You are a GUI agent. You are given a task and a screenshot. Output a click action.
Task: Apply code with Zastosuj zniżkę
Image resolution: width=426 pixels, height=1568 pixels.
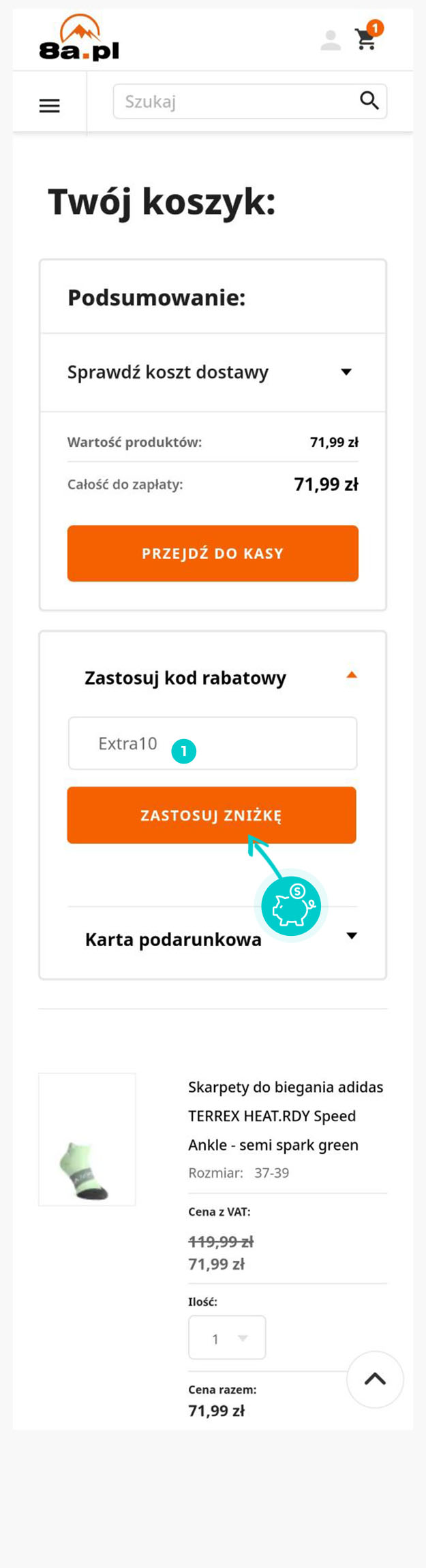click(x=211, y=815)
